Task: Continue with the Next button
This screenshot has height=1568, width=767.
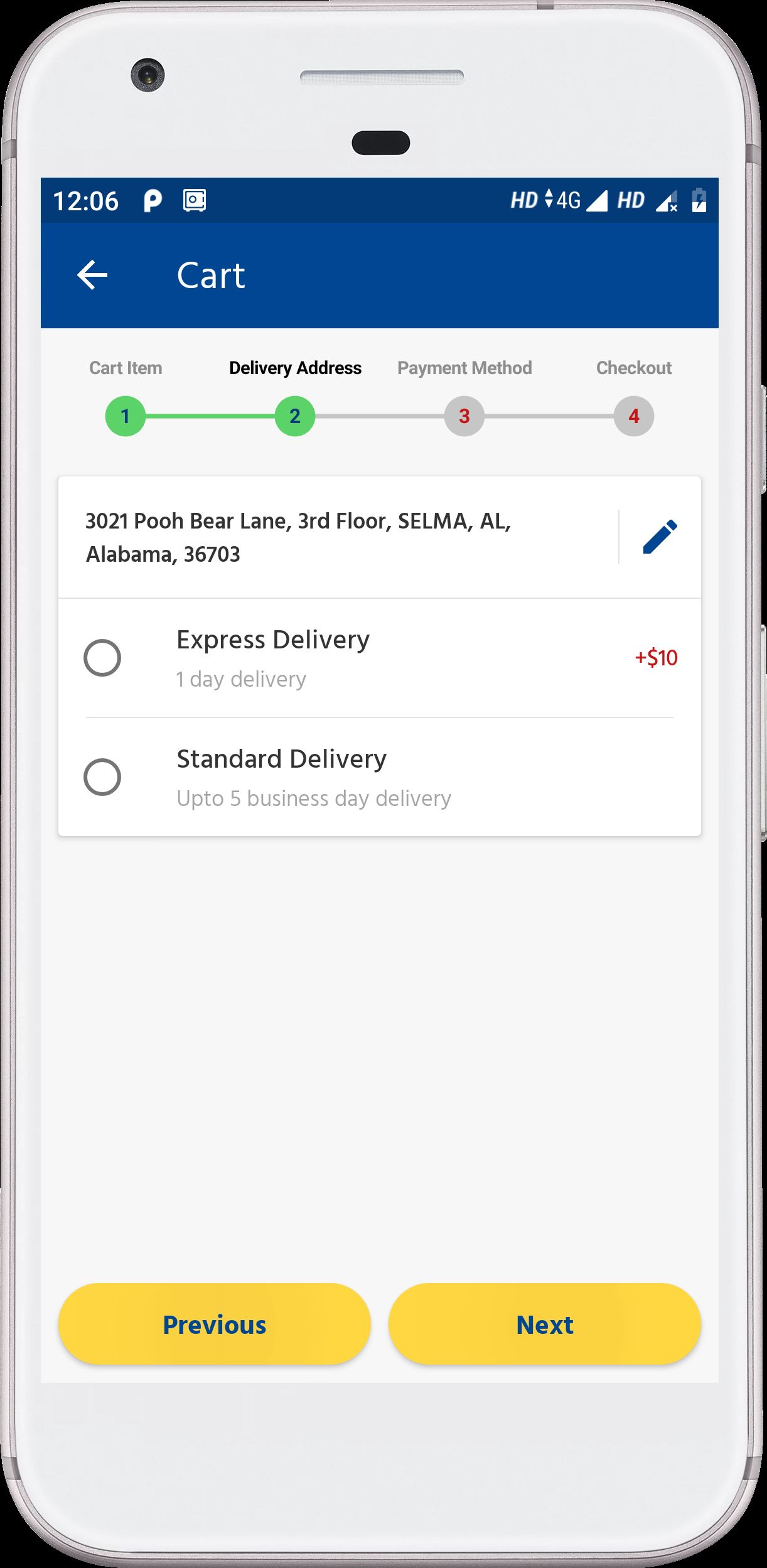Action: coord(544,1324)
